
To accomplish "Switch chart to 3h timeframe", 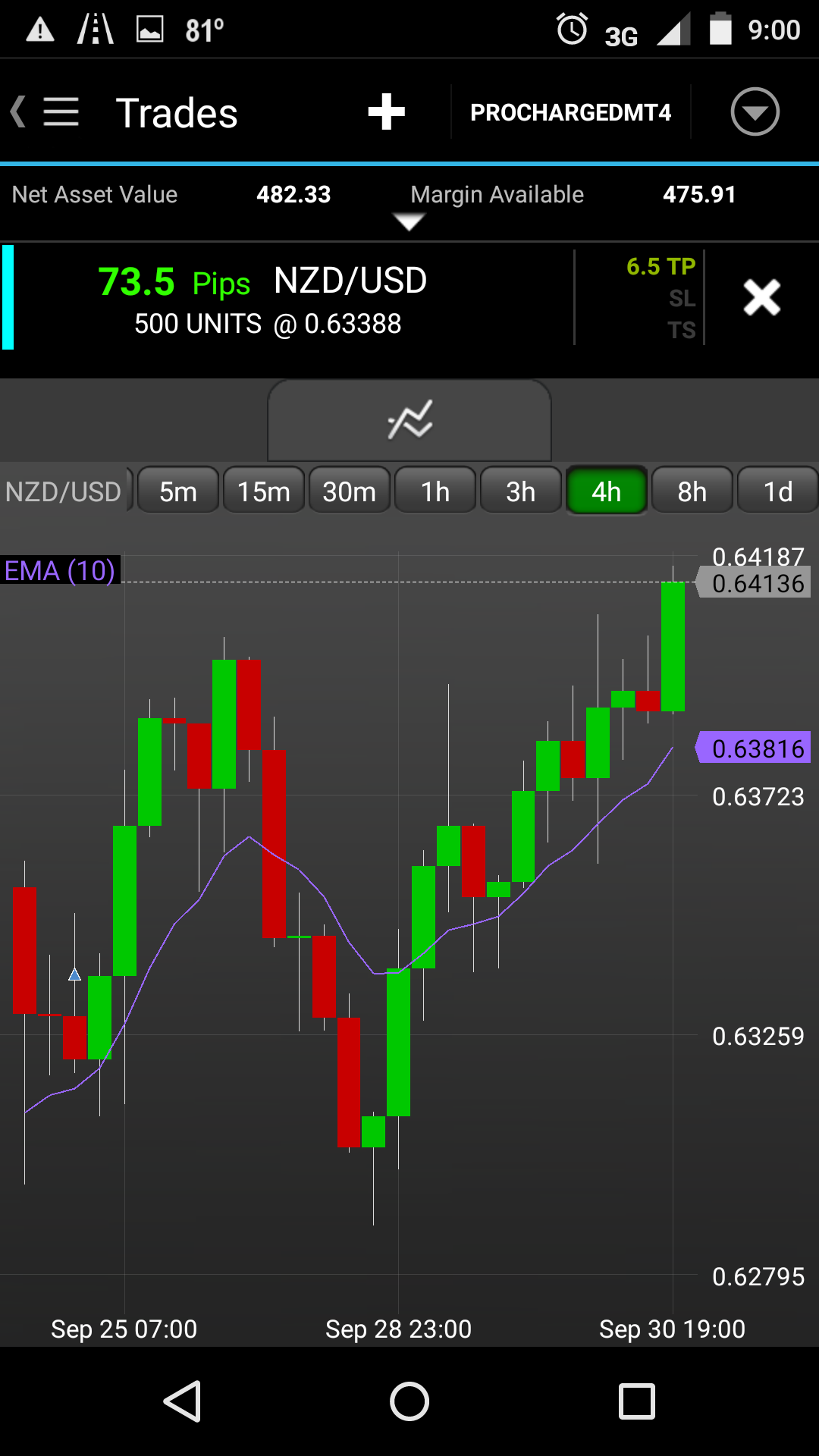I will coord(521,491).
